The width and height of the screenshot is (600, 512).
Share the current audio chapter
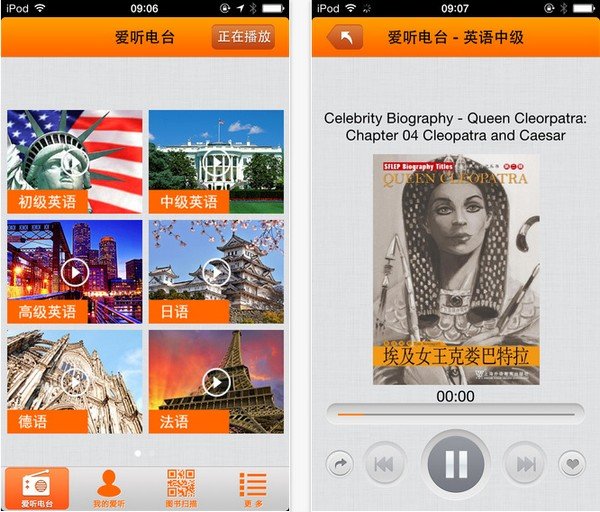click(x=339, y=464)
